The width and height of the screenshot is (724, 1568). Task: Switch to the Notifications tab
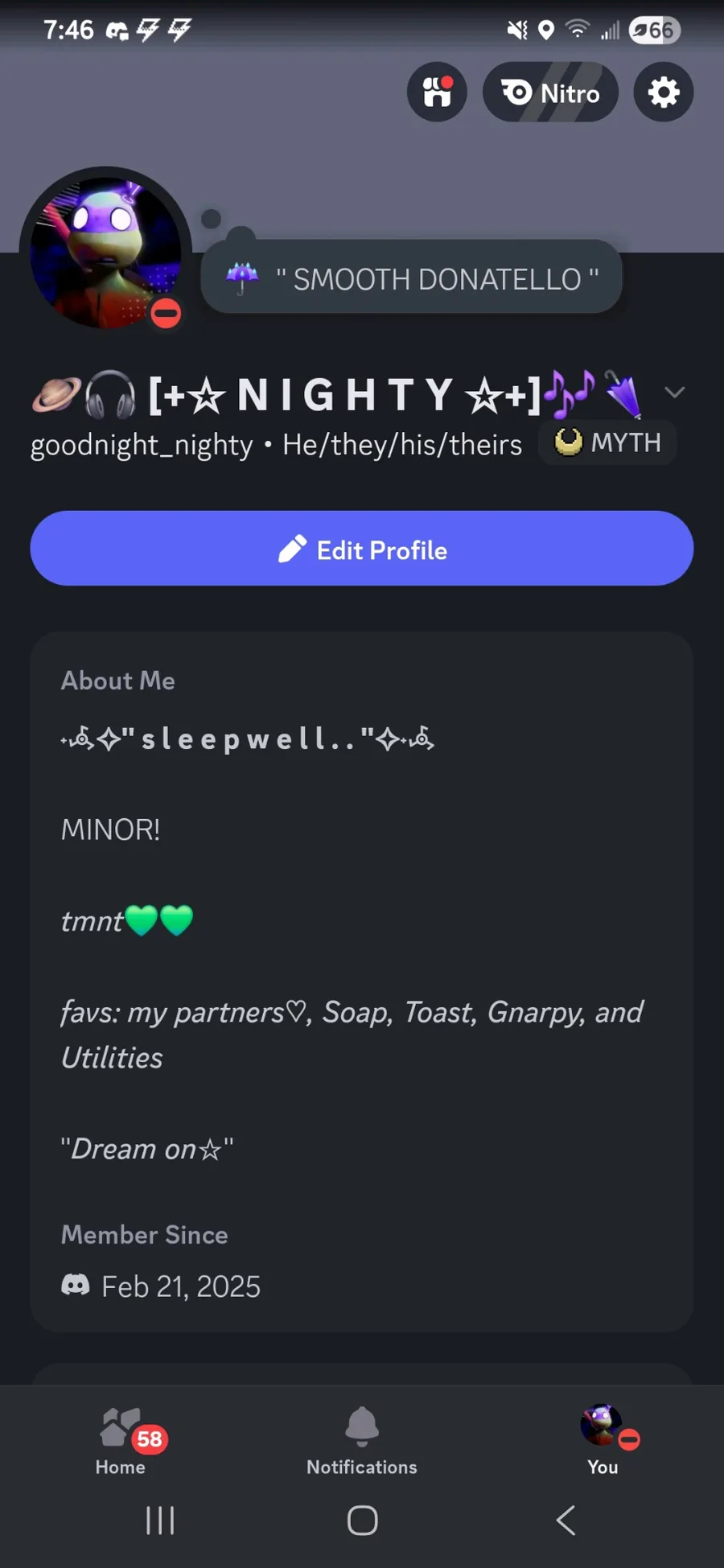(x=362, y=1440)
